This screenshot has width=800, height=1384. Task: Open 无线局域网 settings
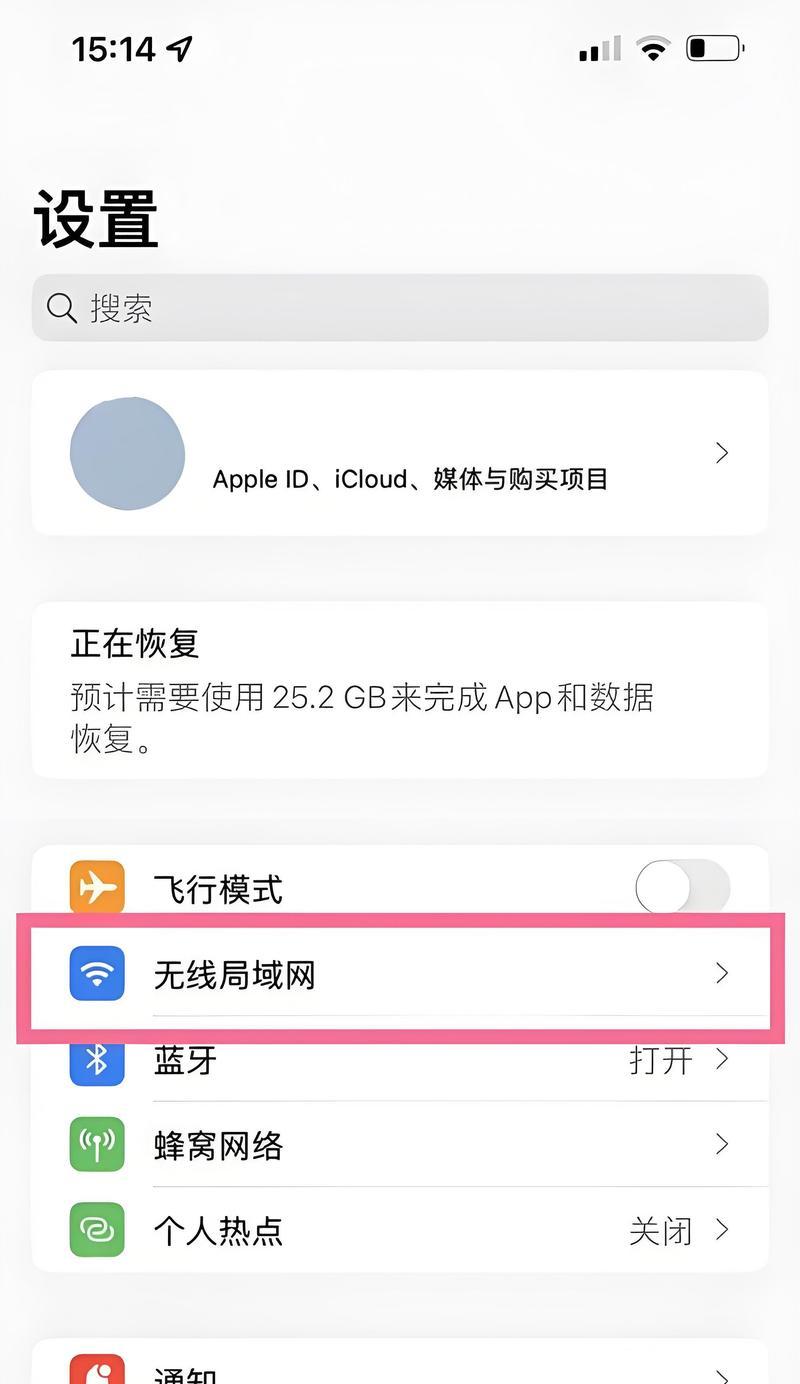[x=400, y=973]
